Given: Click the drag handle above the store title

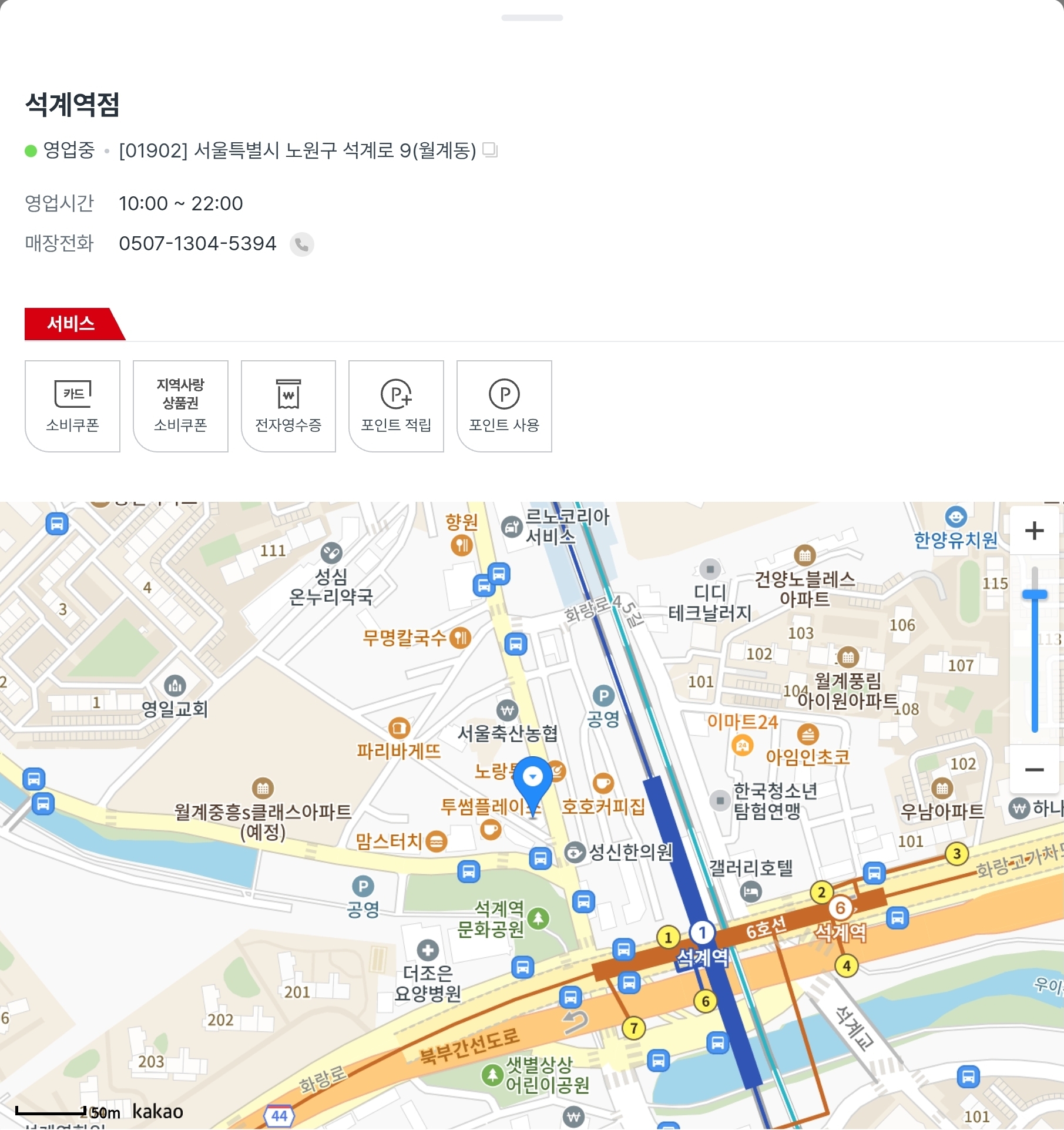Looking at the screenshot, I should point(532,18).
